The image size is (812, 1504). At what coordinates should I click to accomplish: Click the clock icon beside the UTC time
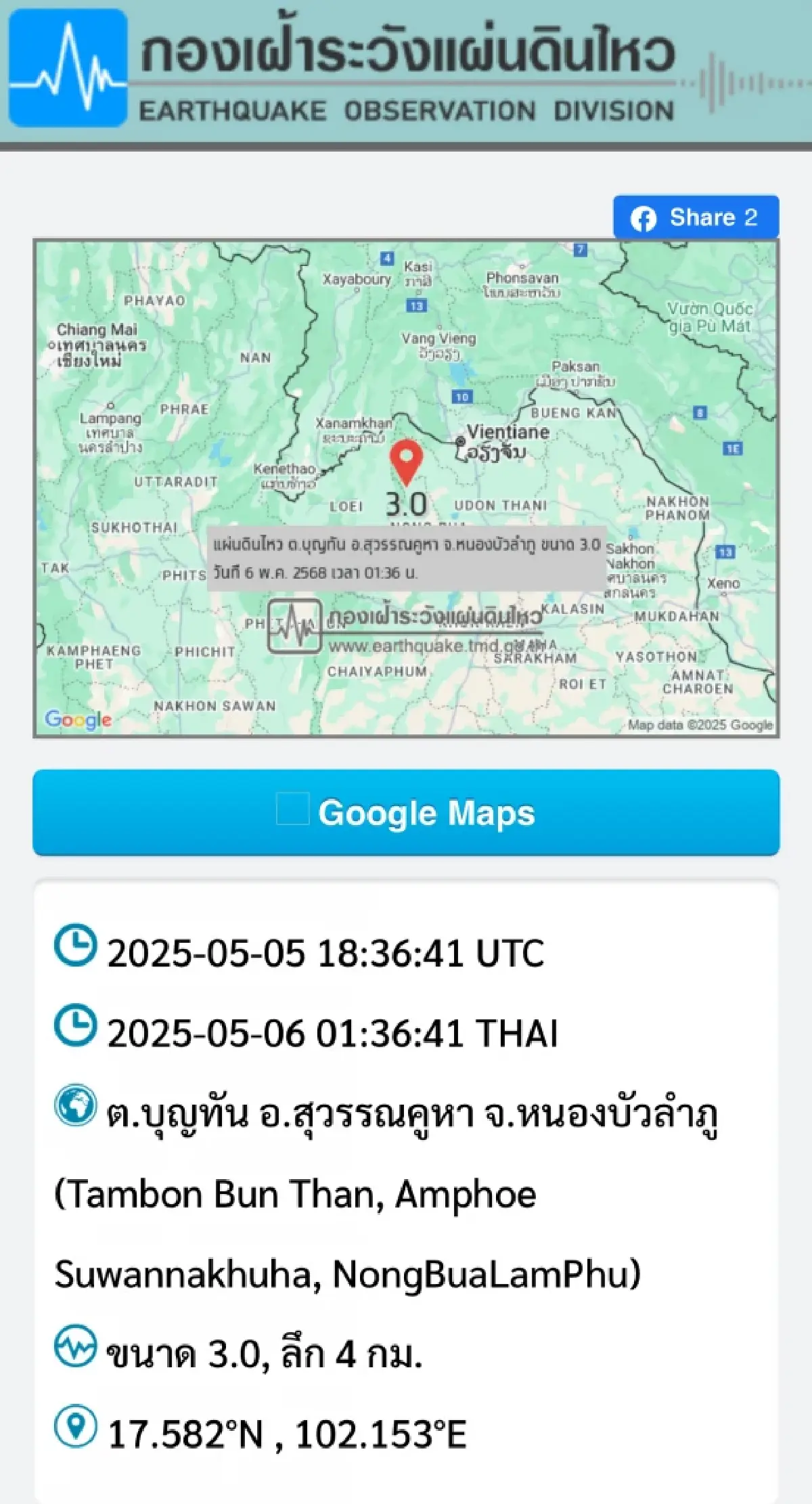74,947
